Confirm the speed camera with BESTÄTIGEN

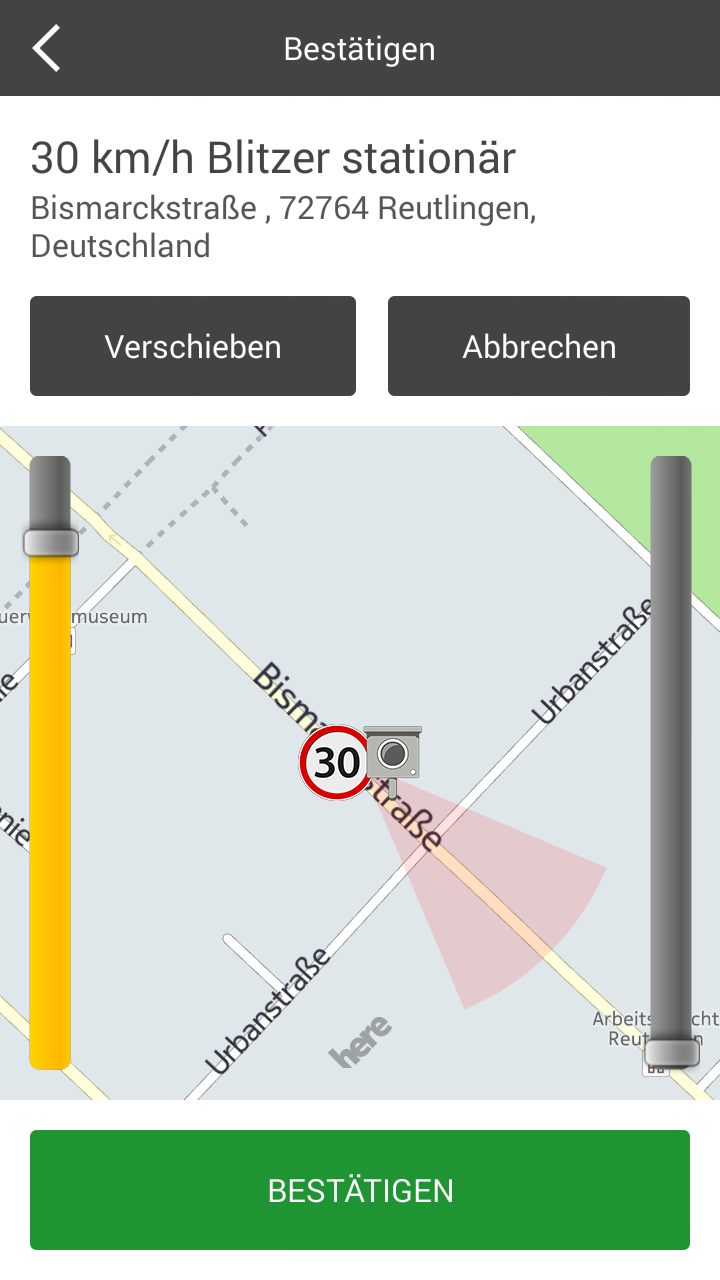[360, 1190]
